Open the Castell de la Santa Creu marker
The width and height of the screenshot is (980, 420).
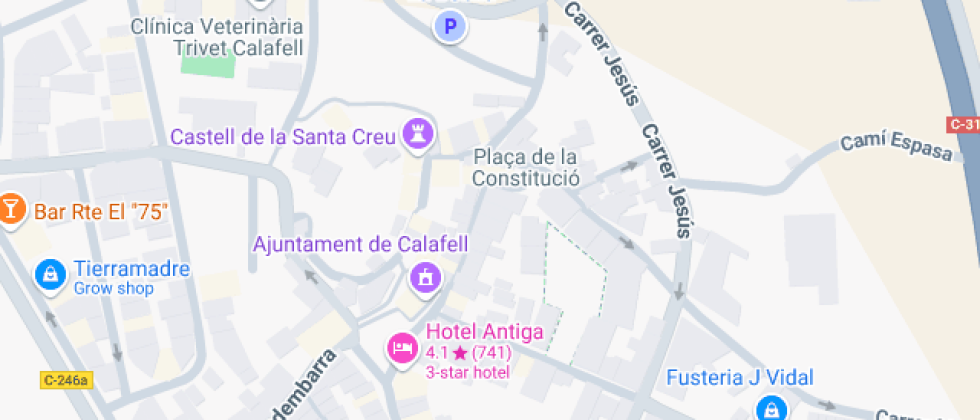click(x=418, y=135)
